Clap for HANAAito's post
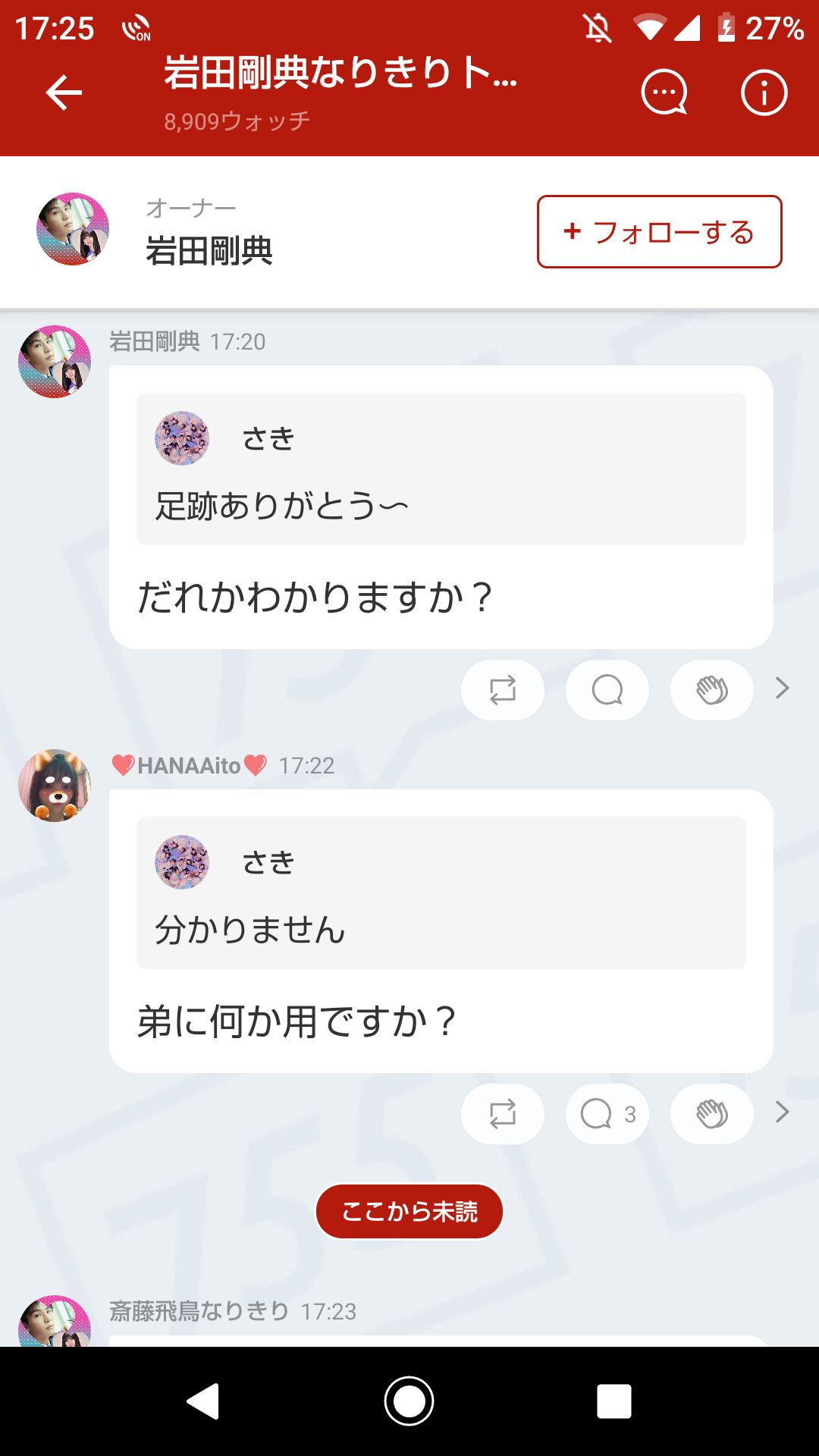The width and height of the screenshot is (819, 1456). tap(711, 1112)
